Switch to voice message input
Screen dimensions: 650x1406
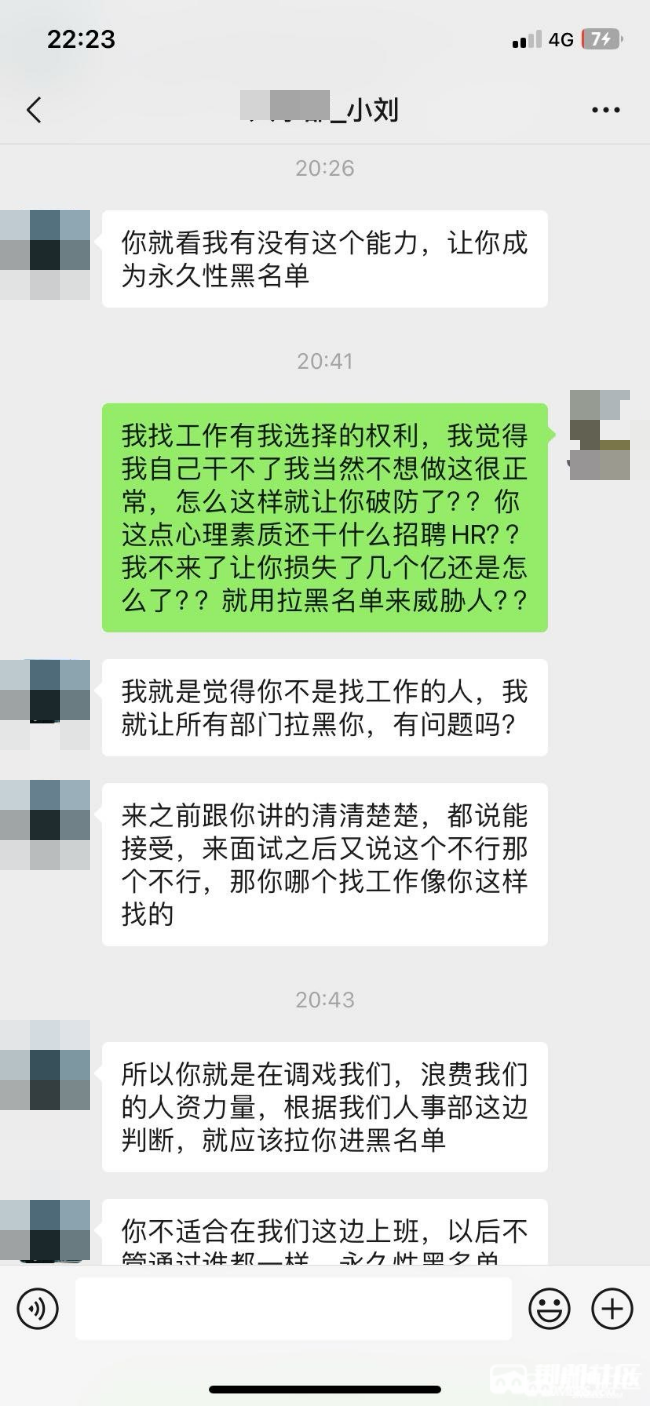click(38, 1308)
